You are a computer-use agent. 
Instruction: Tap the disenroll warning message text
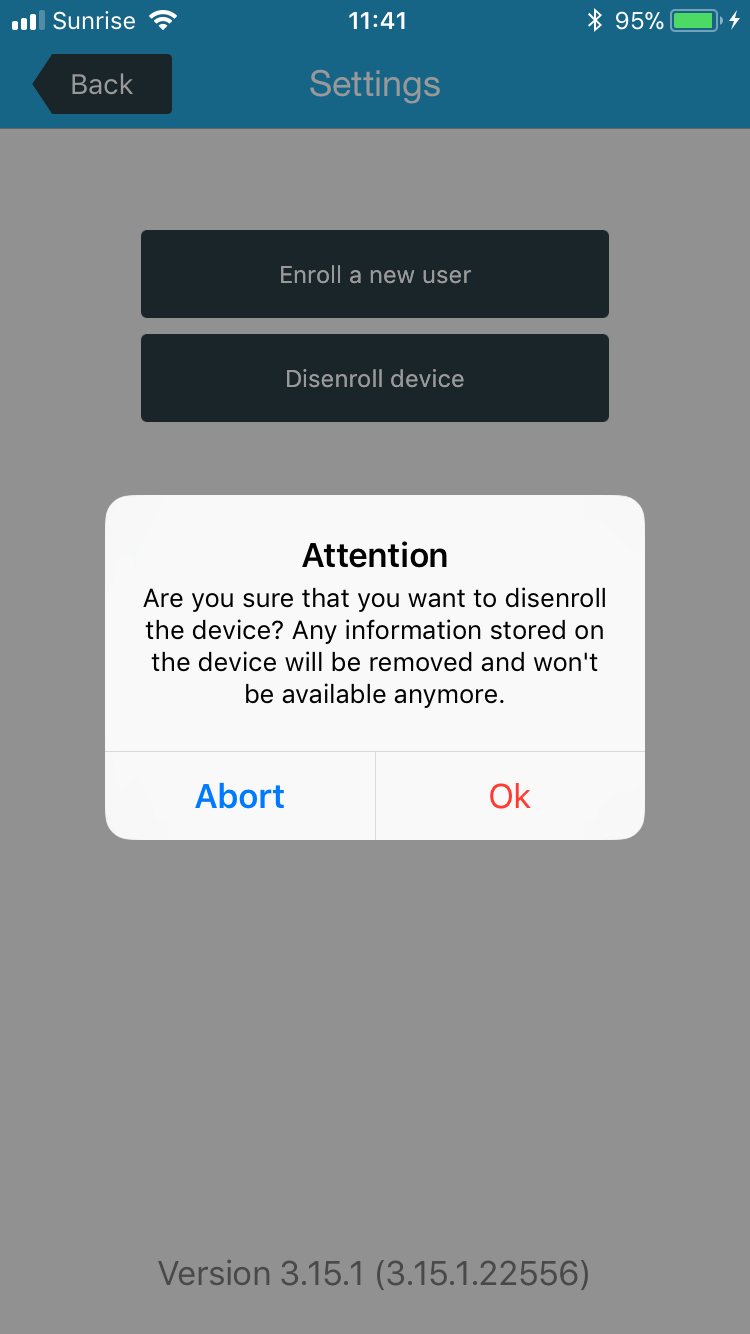click(x=375, y=645)
